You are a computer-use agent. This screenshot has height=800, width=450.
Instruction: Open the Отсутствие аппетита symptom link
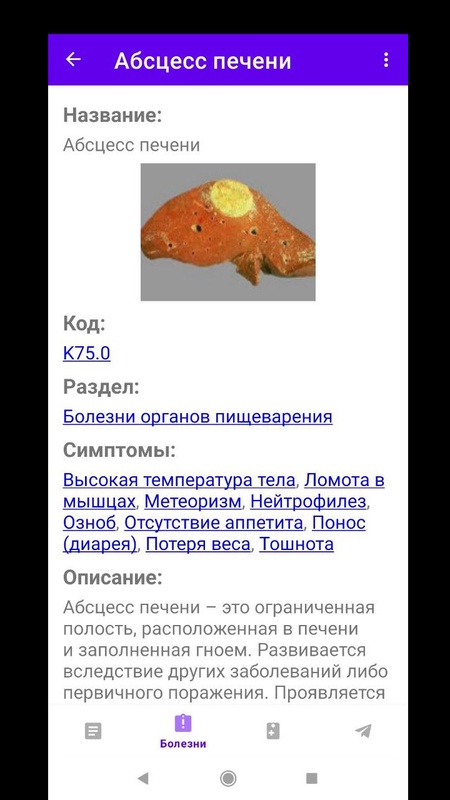(214, 522)
